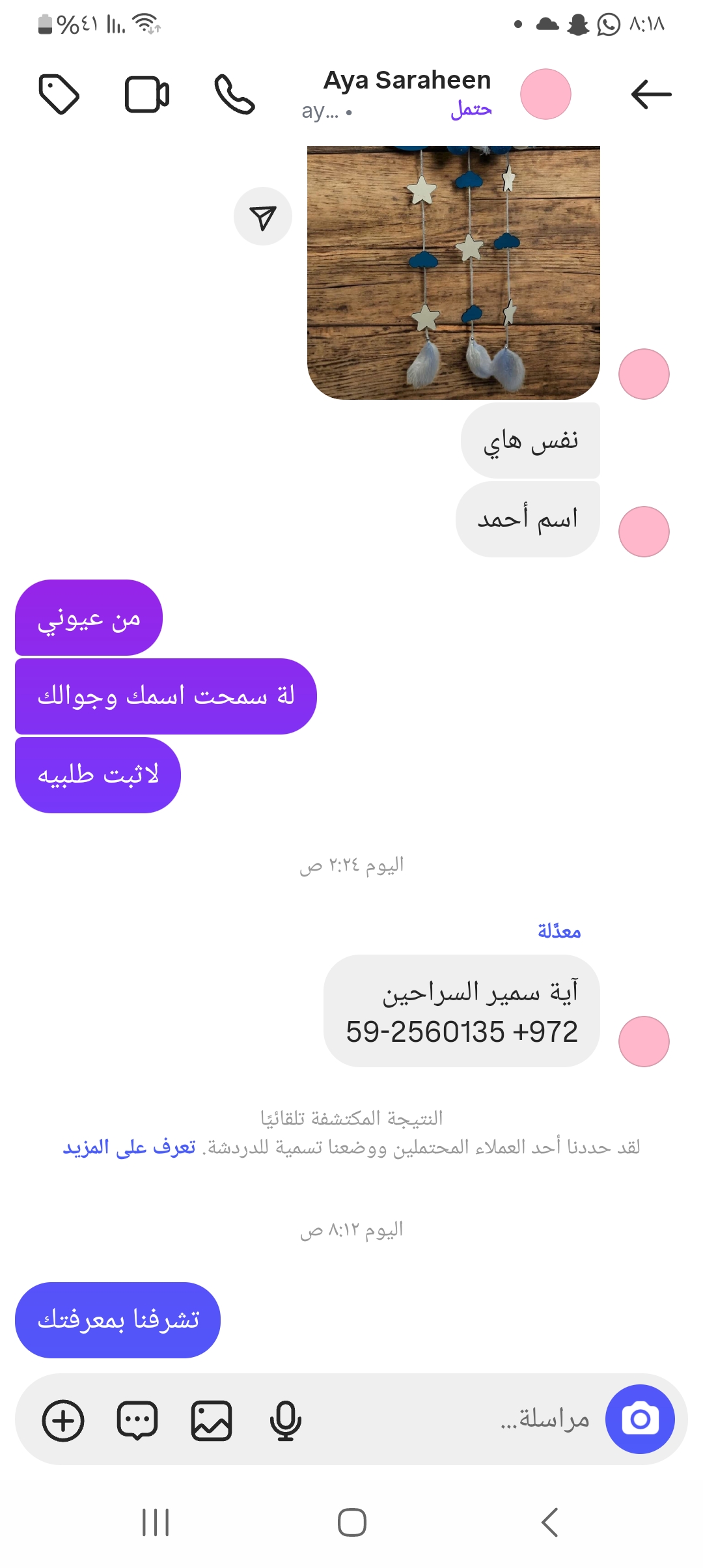The image size is (703, 1568).
Task: Go back using the header arrow
Action: pyautogui.click(x=651, y=94)
